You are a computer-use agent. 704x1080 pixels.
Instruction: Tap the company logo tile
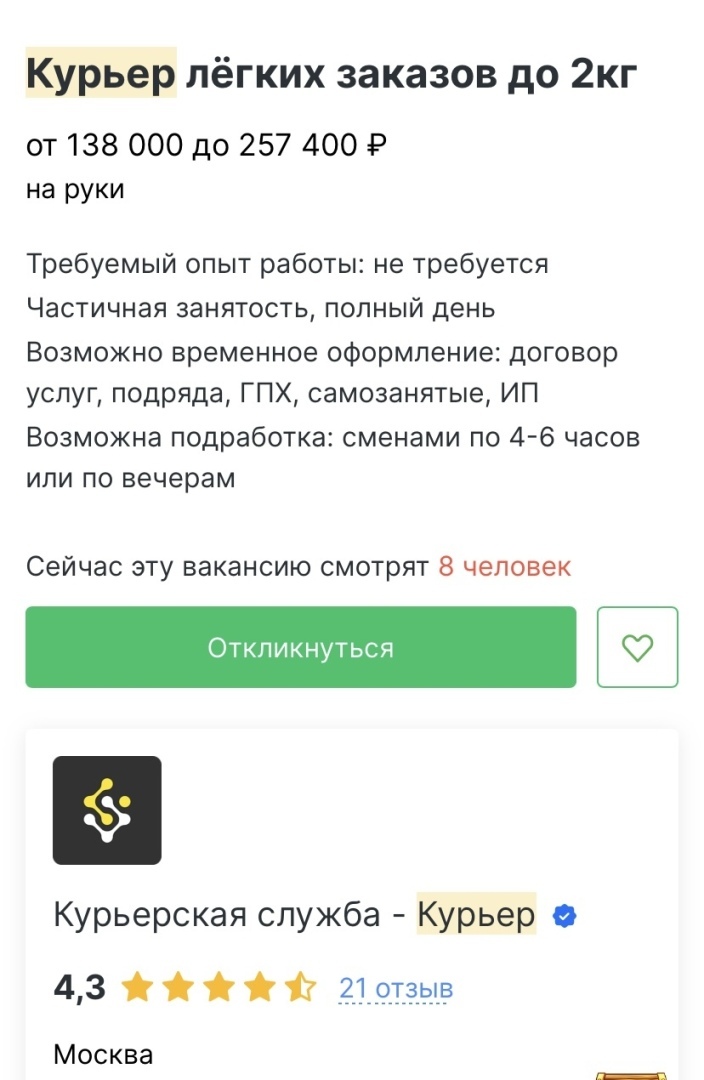pos(107,810)
